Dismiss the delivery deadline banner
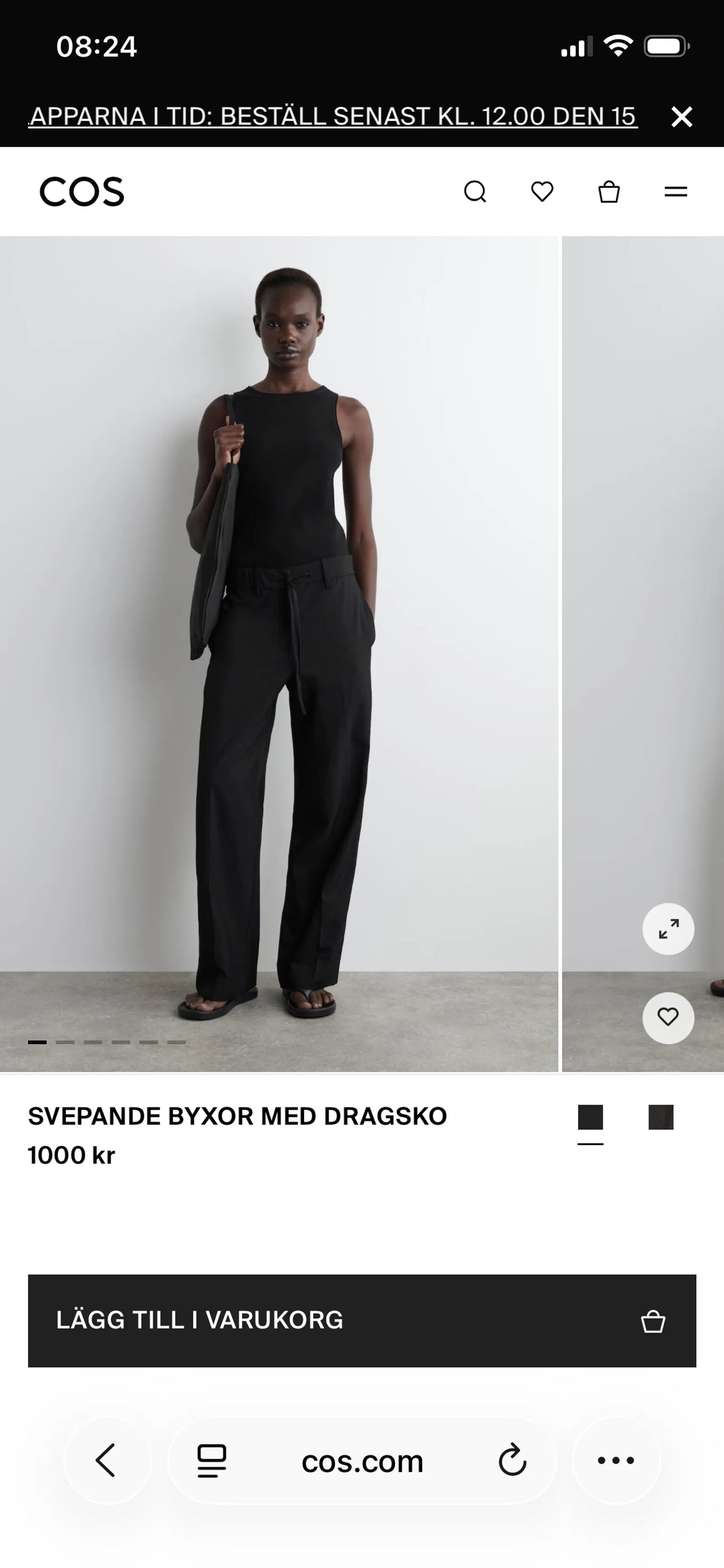The height and width of the screenshot is (1568, 724). 681,117
